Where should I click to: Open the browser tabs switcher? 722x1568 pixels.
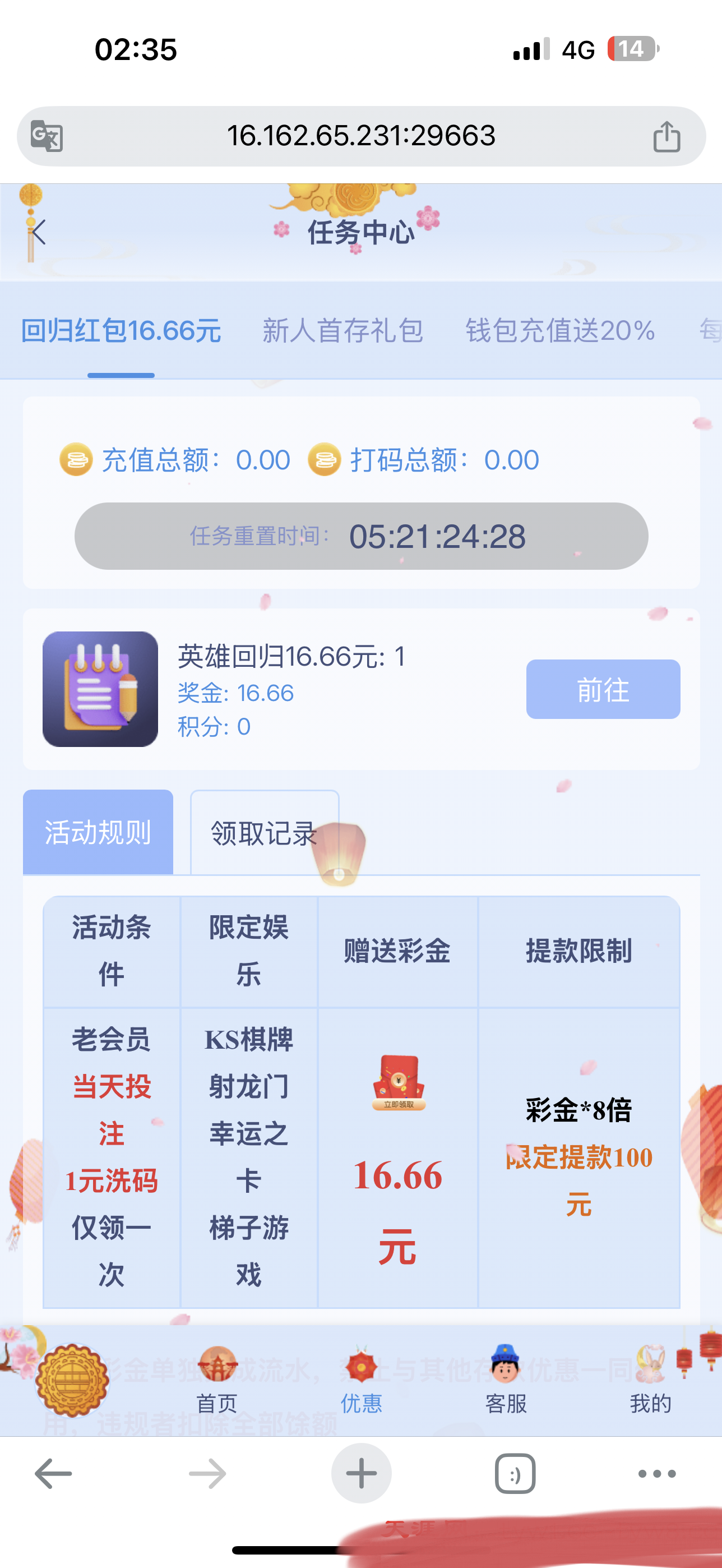[x=515, y=1474]
